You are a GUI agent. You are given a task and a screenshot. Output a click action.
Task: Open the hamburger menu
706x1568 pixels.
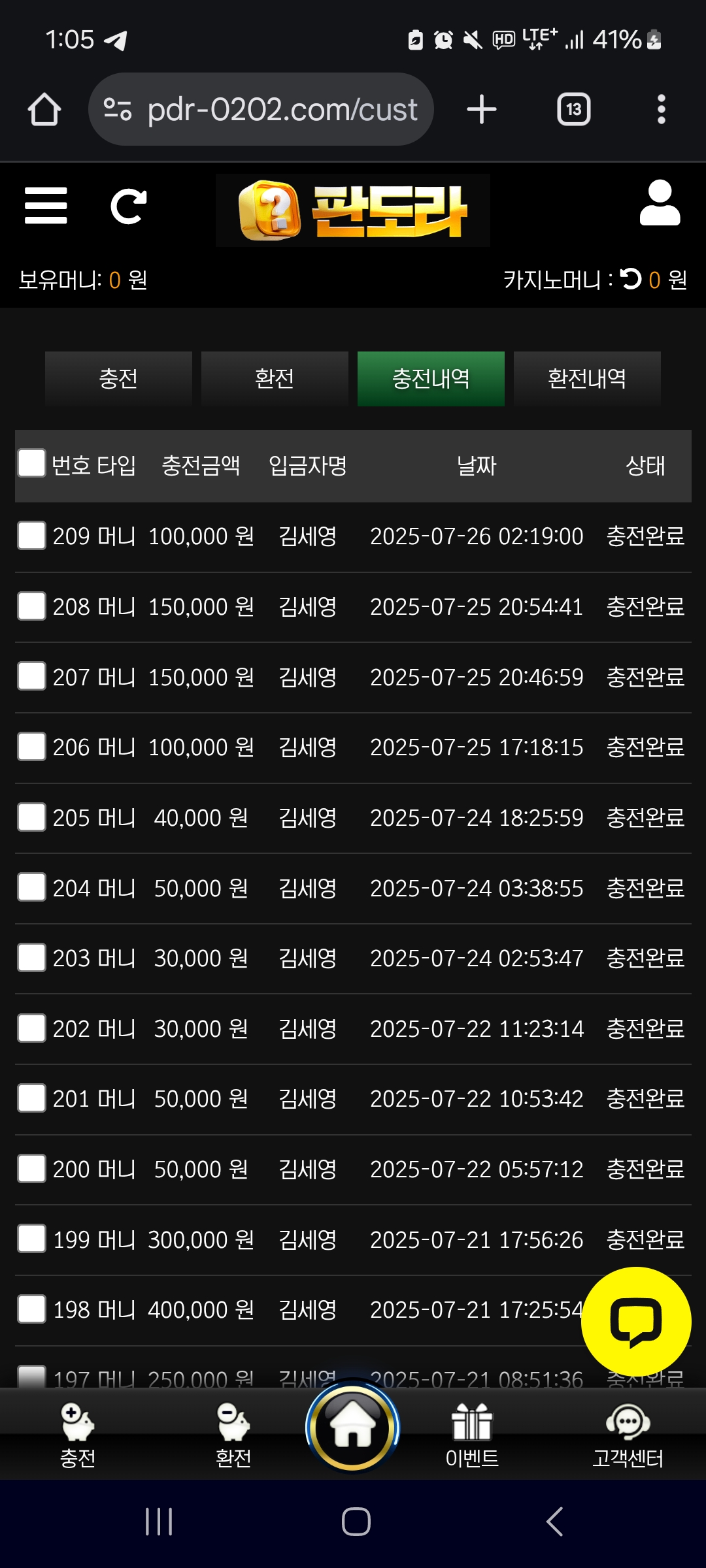tap(46, 206)
